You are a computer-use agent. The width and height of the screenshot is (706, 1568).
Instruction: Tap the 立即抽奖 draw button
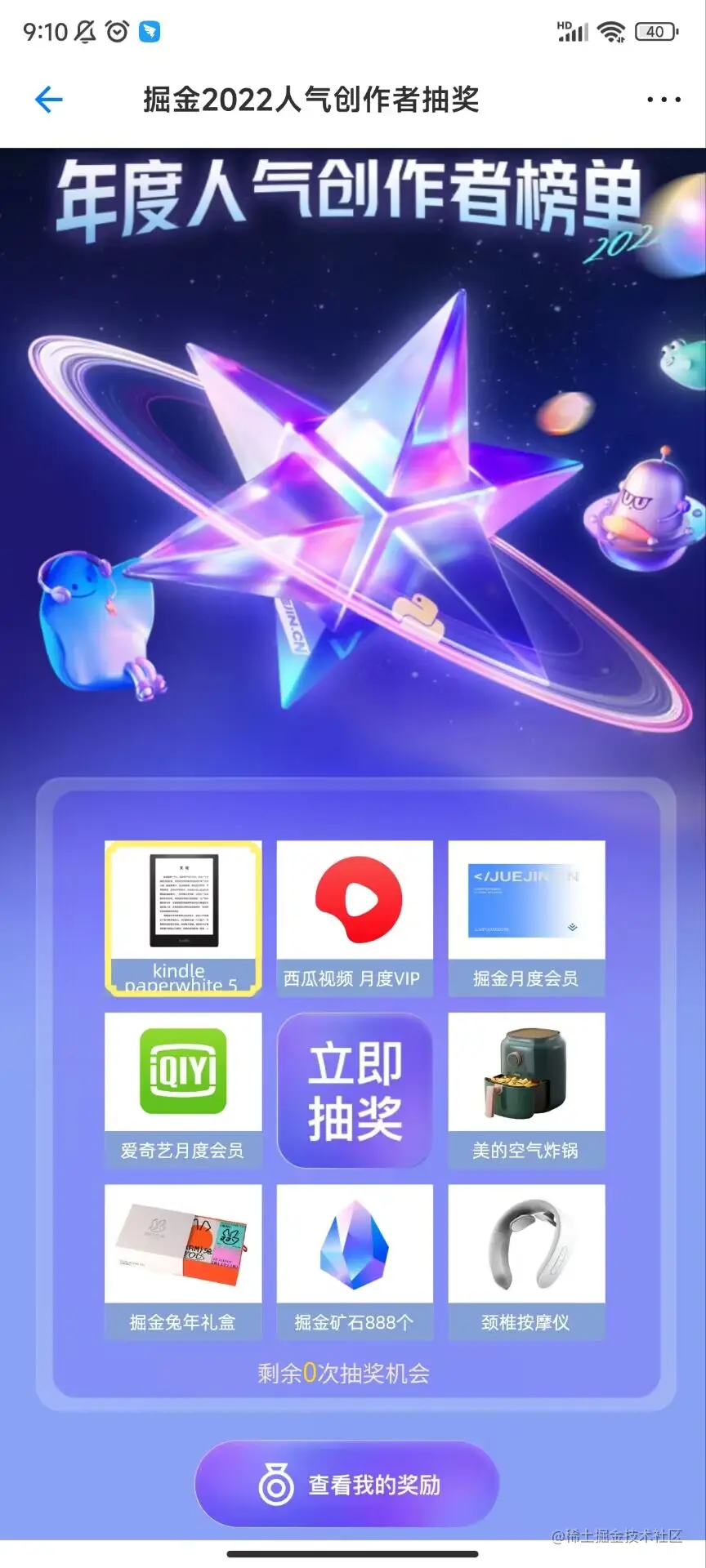[x=355, y=1089]
